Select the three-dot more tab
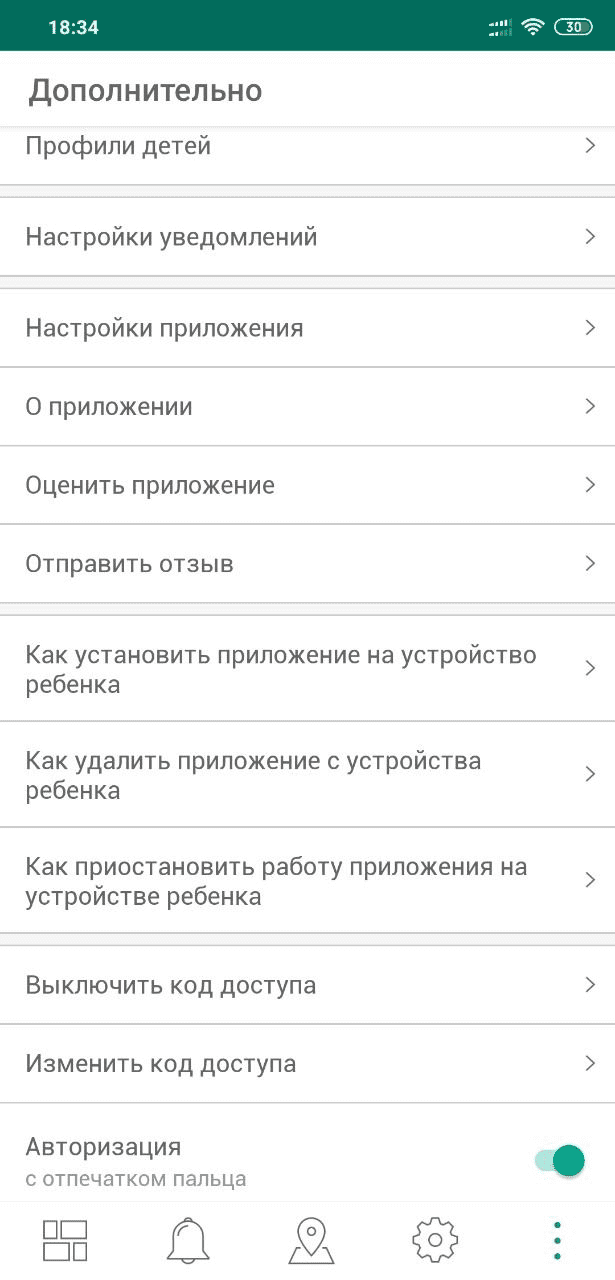Viewport: 615px width, 1280px height. [557, 1241]
